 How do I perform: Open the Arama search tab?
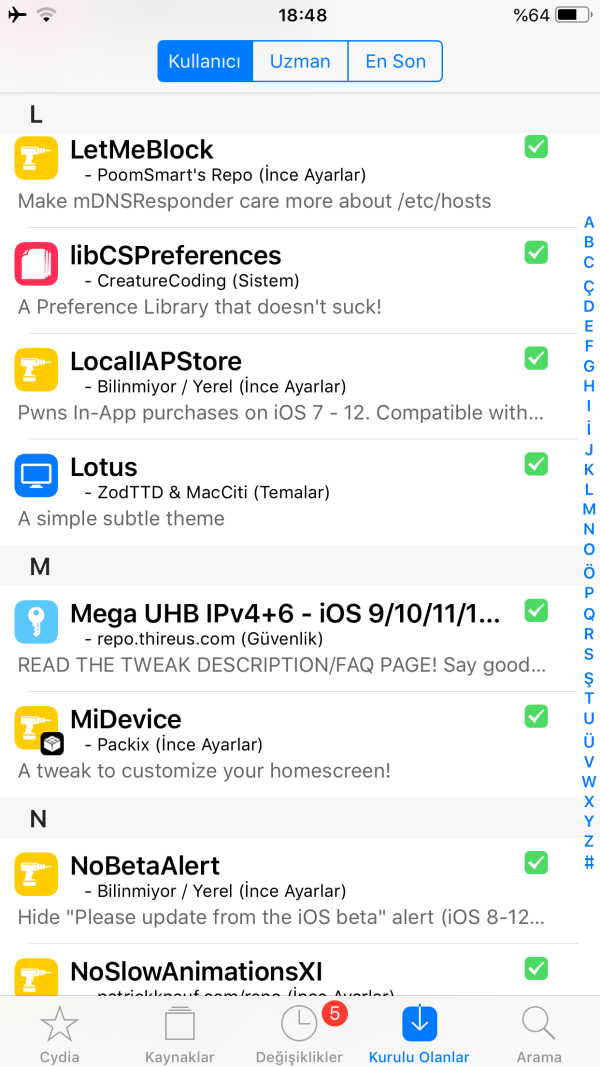[539, 1034]
